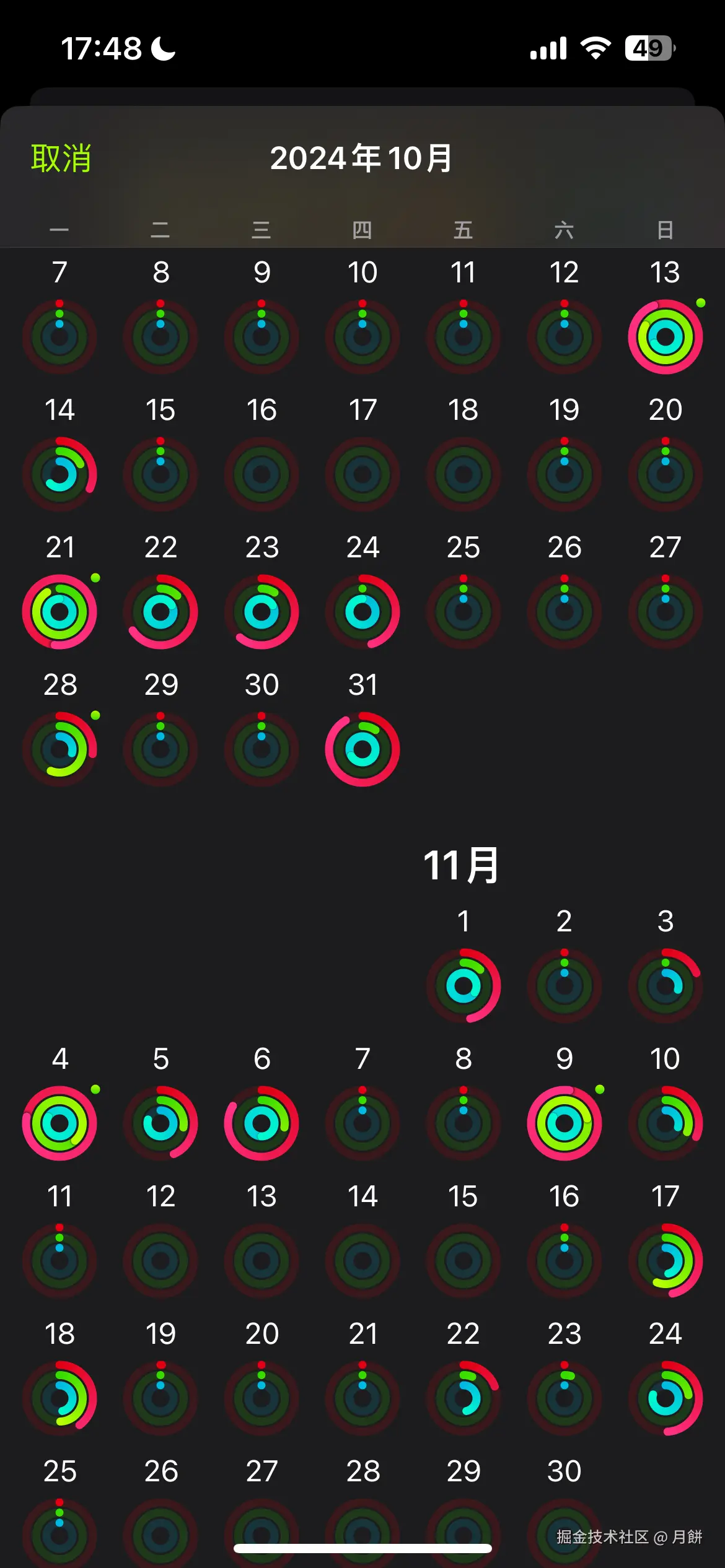The height and width of the screenshot is (1568, 725).
Task: Choose October 16 empty rings day
Action: [x=261, y=474]
